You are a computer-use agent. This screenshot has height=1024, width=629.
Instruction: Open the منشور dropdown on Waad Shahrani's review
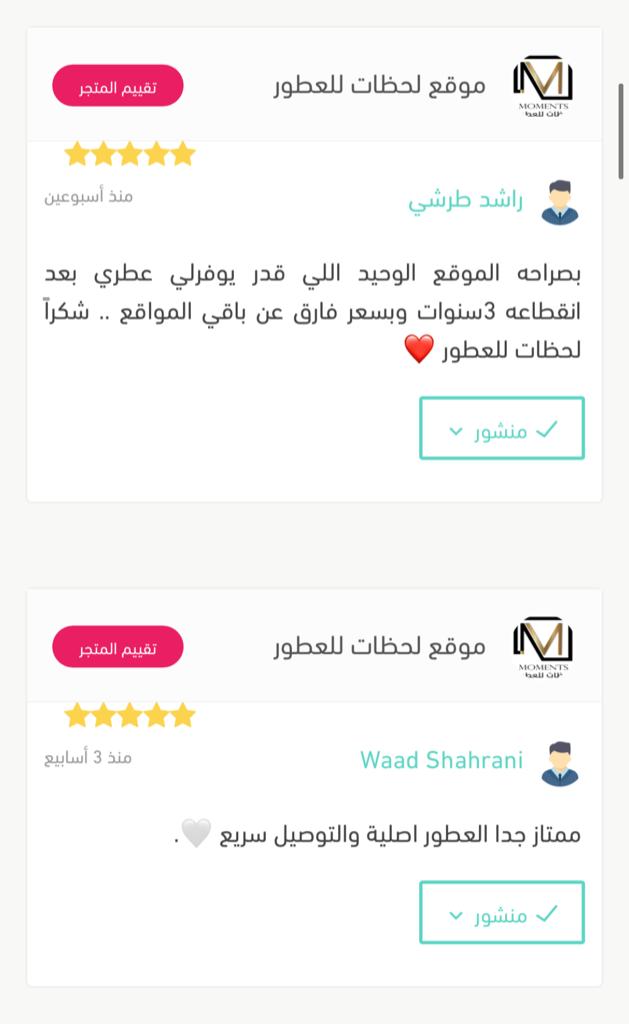(x=501, y=913)
